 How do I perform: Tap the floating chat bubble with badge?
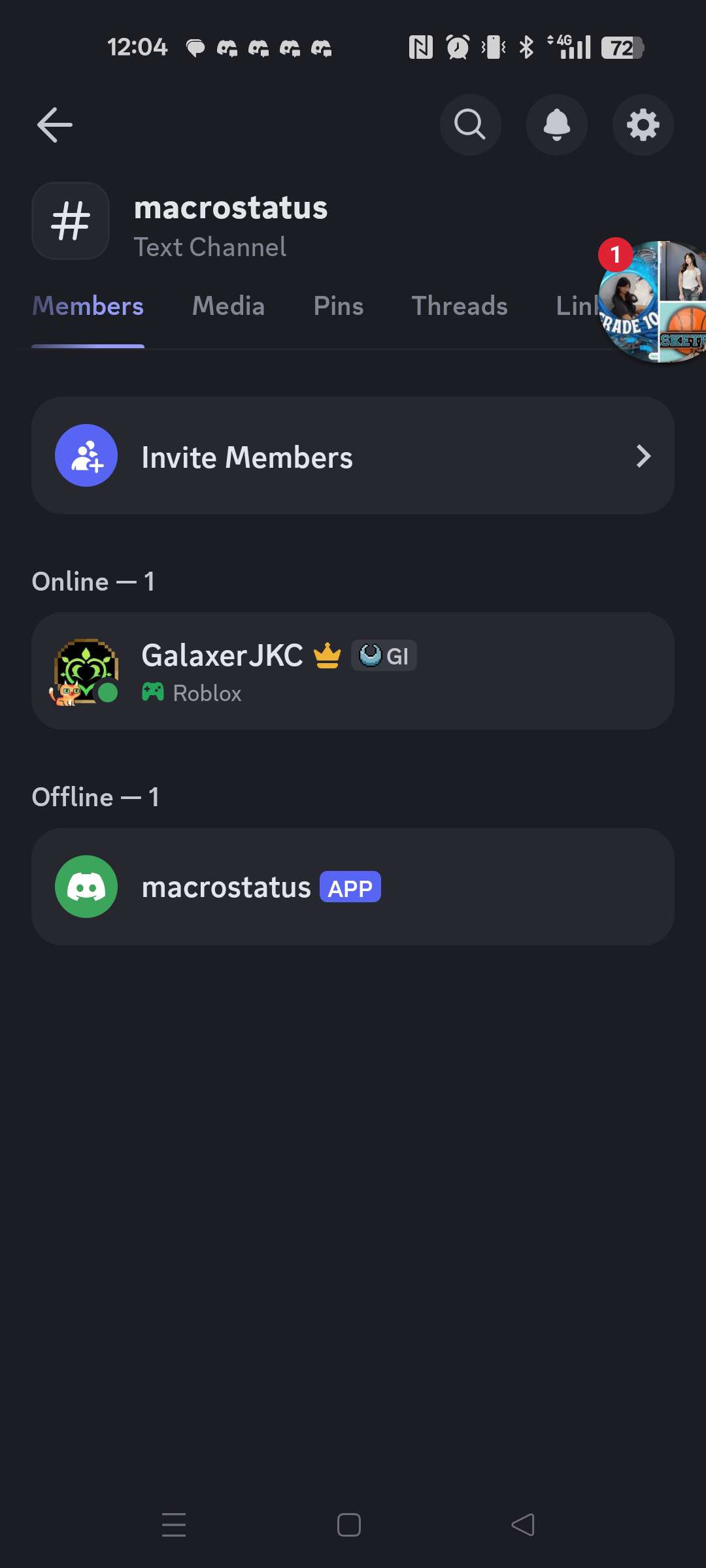[x=654, y=302]
